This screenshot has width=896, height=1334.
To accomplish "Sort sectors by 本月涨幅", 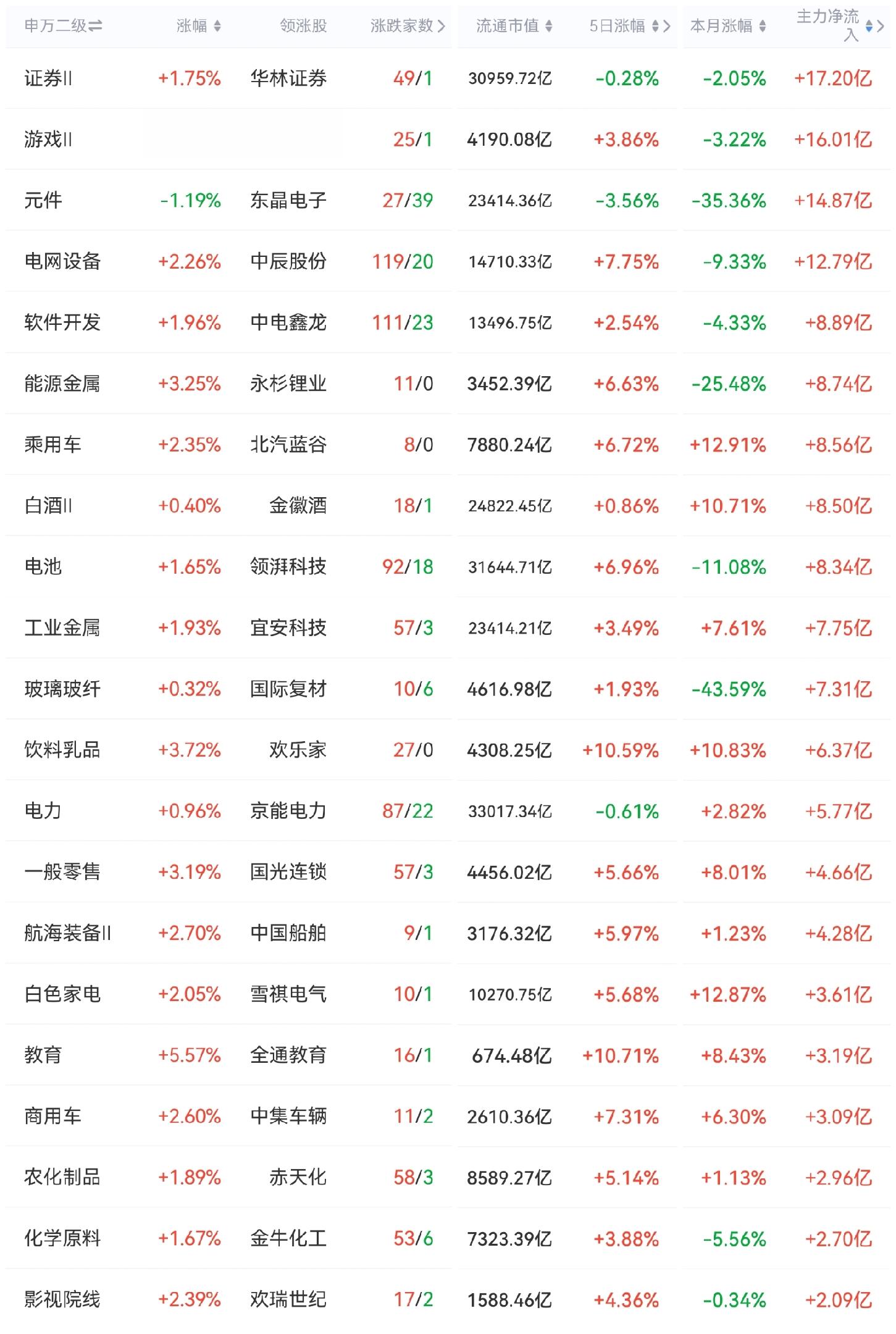I will [728, 26].
